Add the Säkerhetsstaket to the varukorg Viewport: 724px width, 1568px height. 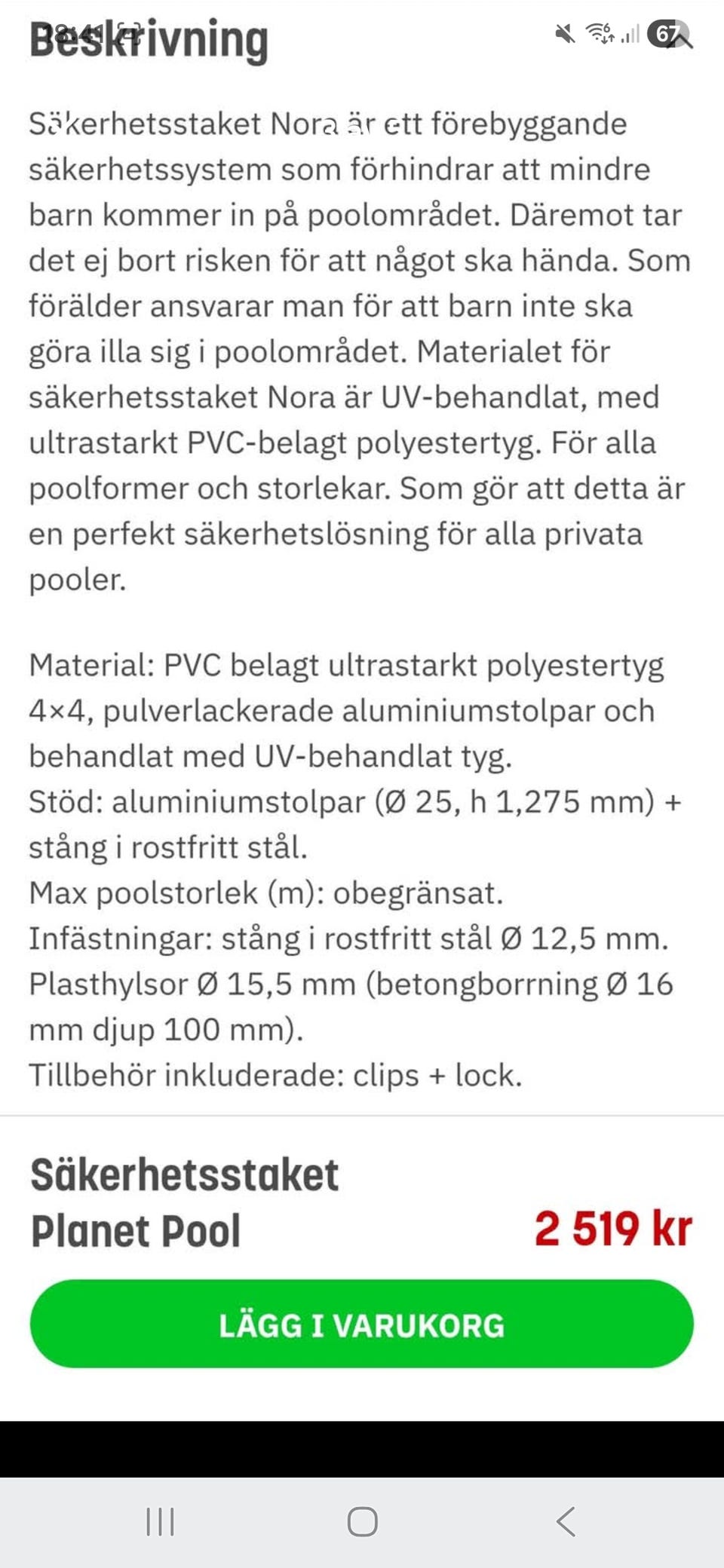362,1324
